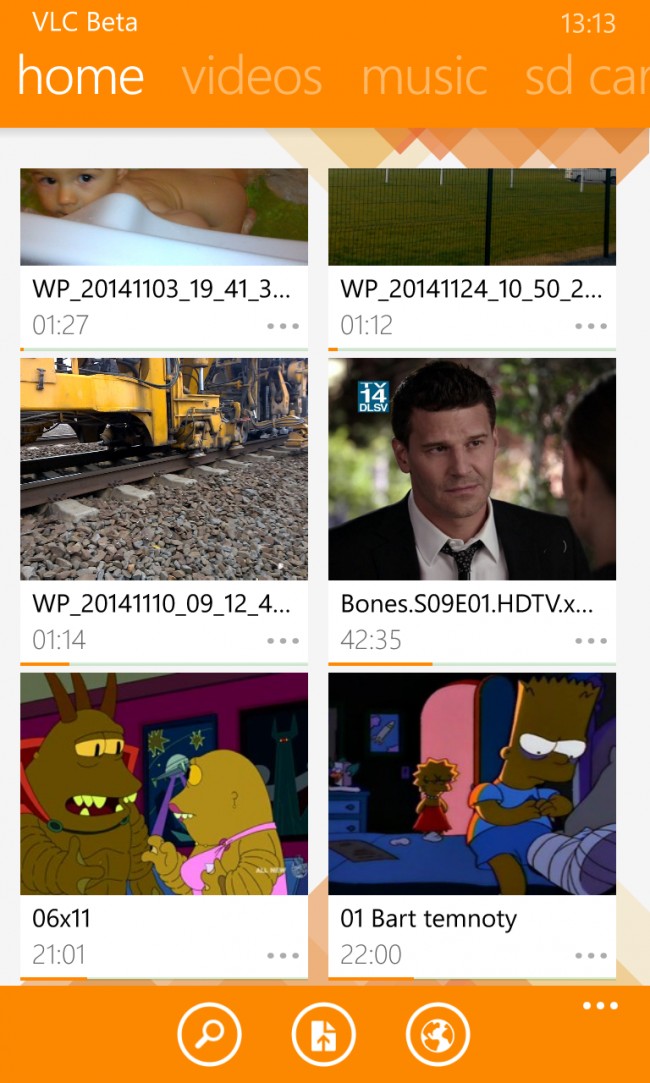Image resolution: width=650 pixels, height=1083 pixels.
Task: Show more options for 06x11
Action: point(283,956)
